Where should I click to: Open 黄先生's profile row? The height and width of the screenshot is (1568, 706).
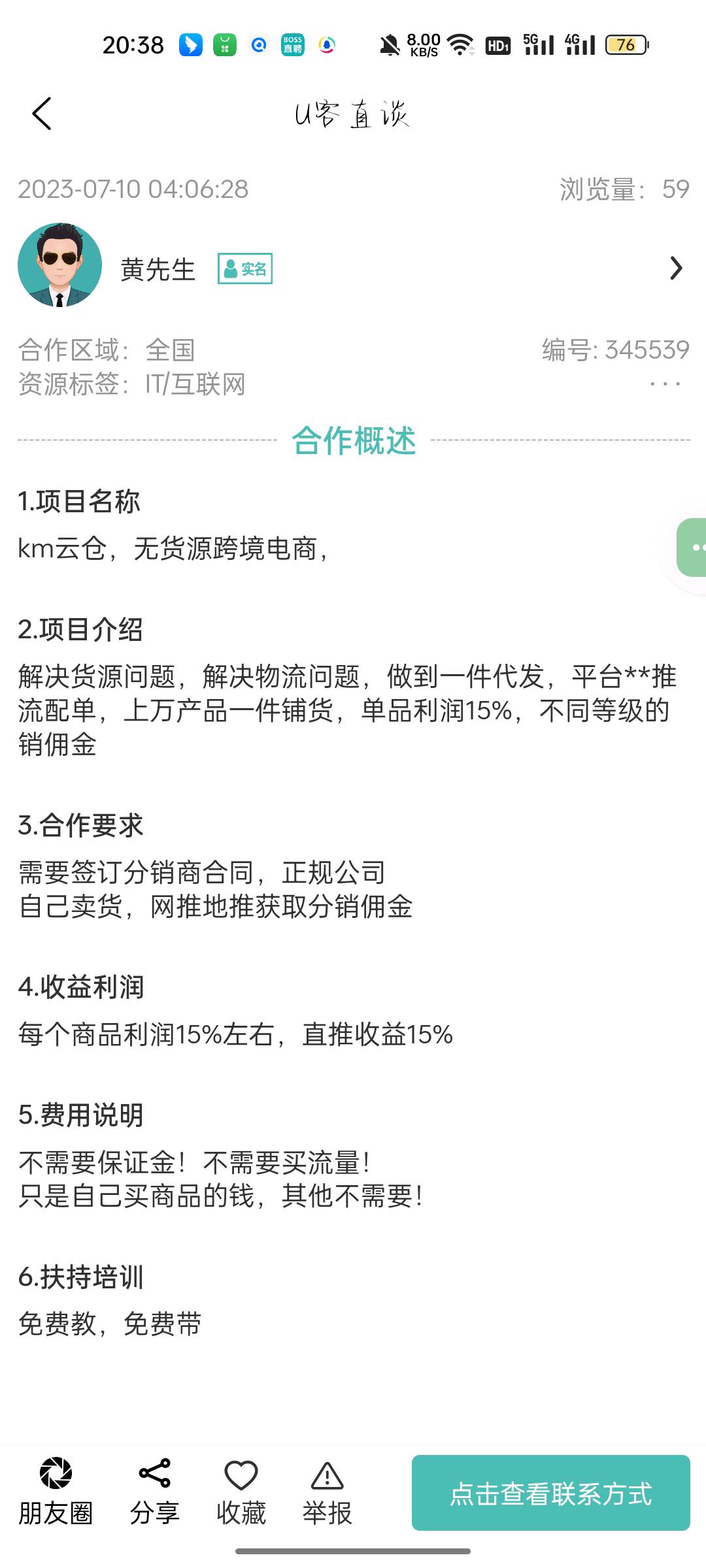(353, 266)
